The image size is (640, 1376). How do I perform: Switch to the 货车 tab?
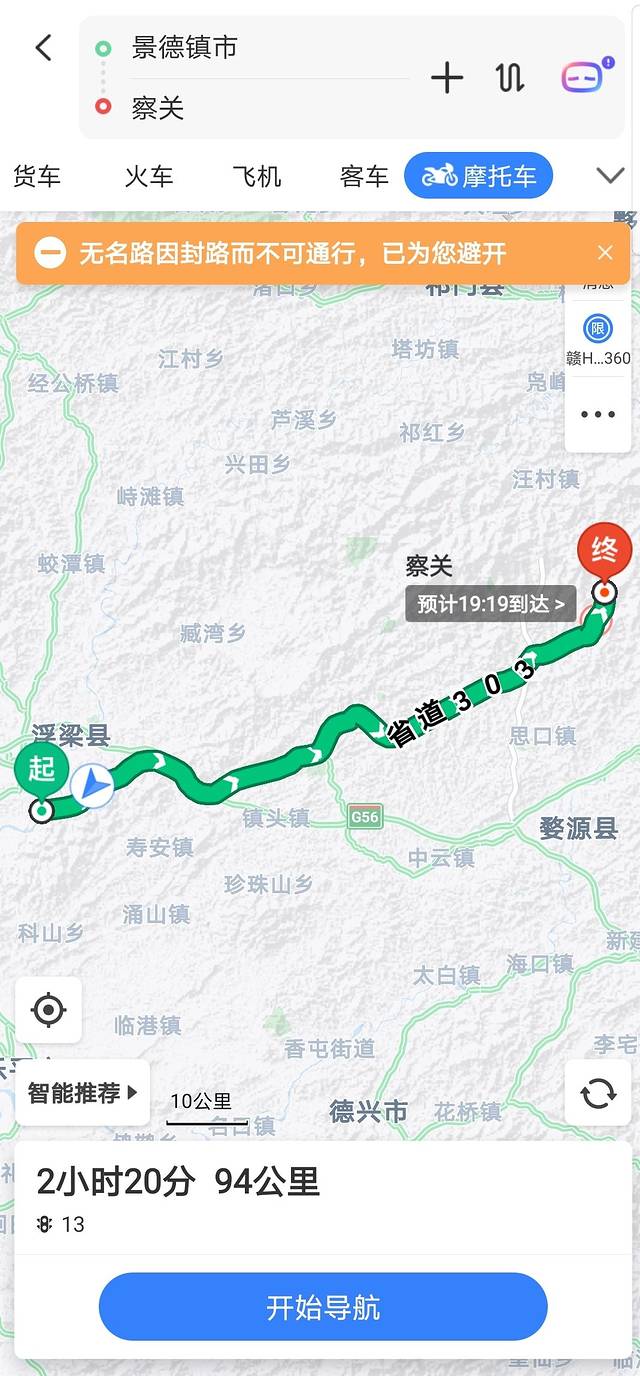[37, 177]
